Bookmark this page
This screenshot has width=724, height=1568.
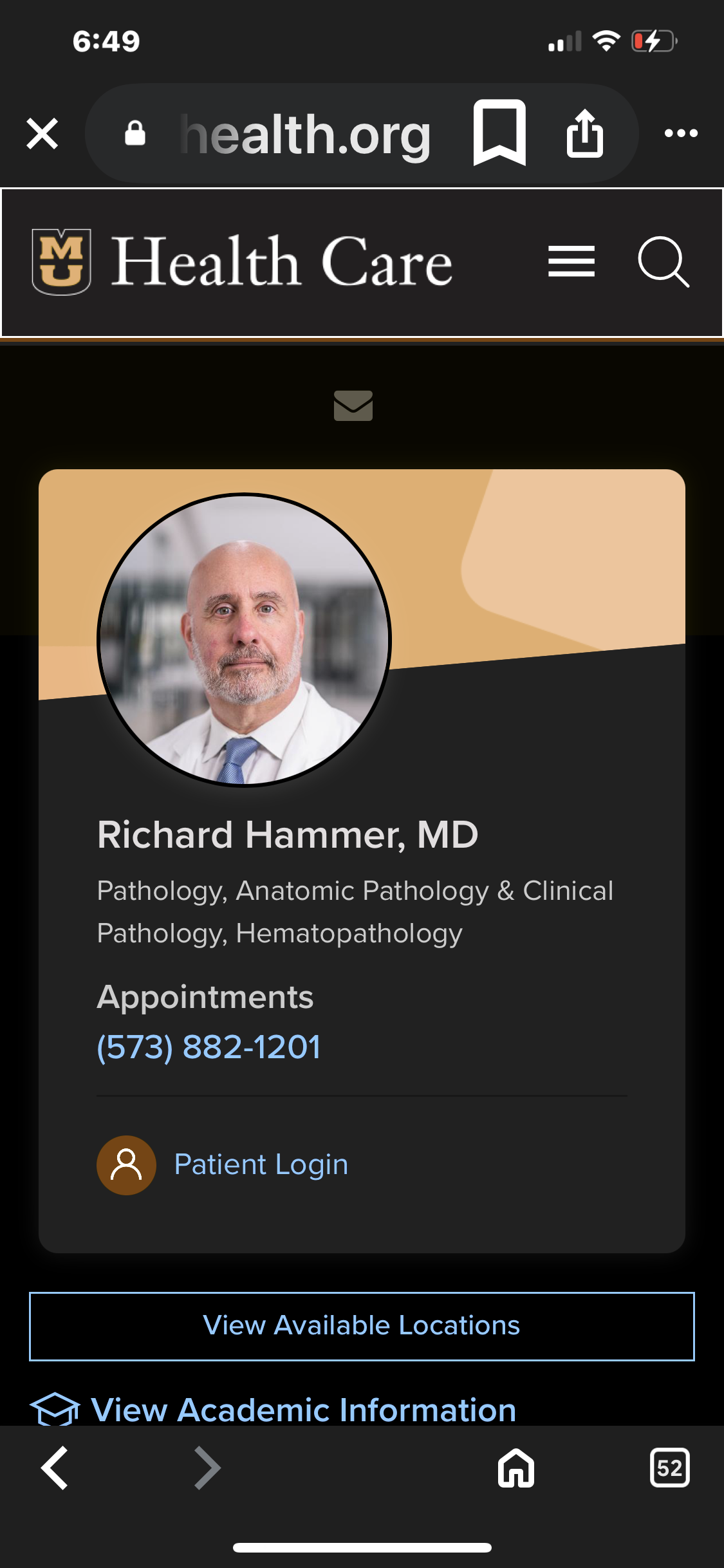[x=499, y=133]
